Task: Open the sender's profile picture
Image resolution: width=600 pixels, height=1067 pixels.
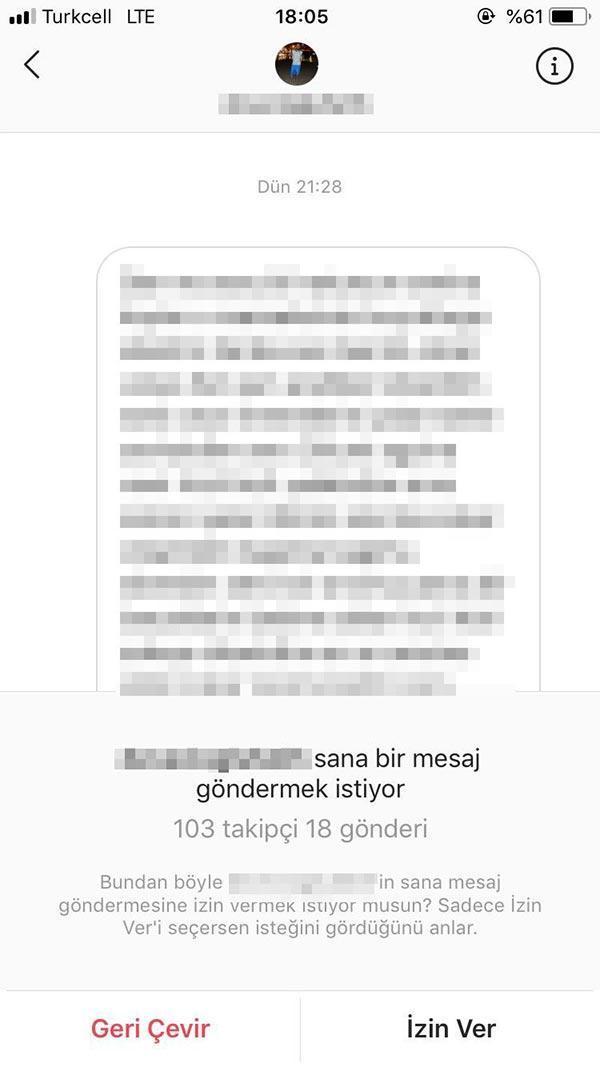Action: pos(296,64)
